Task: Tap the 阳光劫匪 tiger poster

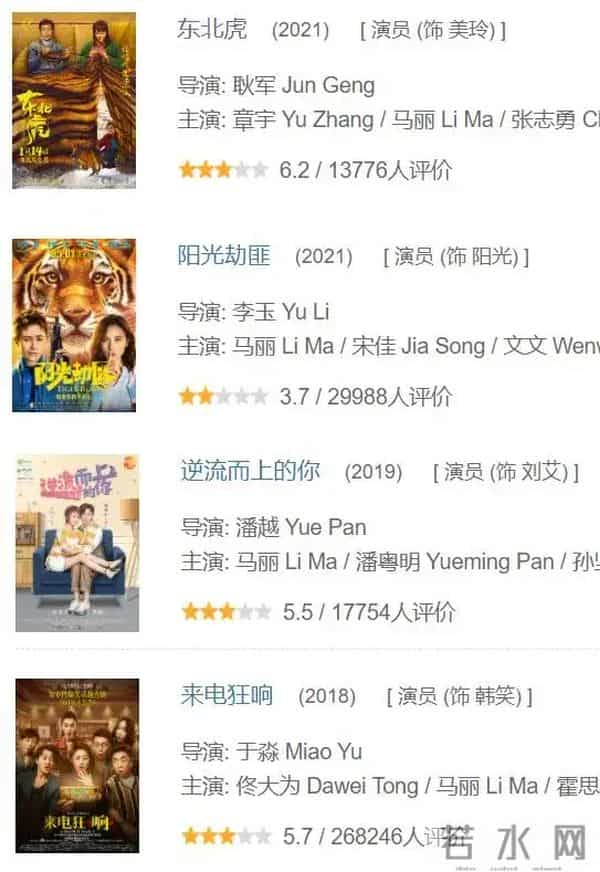Action: pyautogui.click(x=74, y=325)
